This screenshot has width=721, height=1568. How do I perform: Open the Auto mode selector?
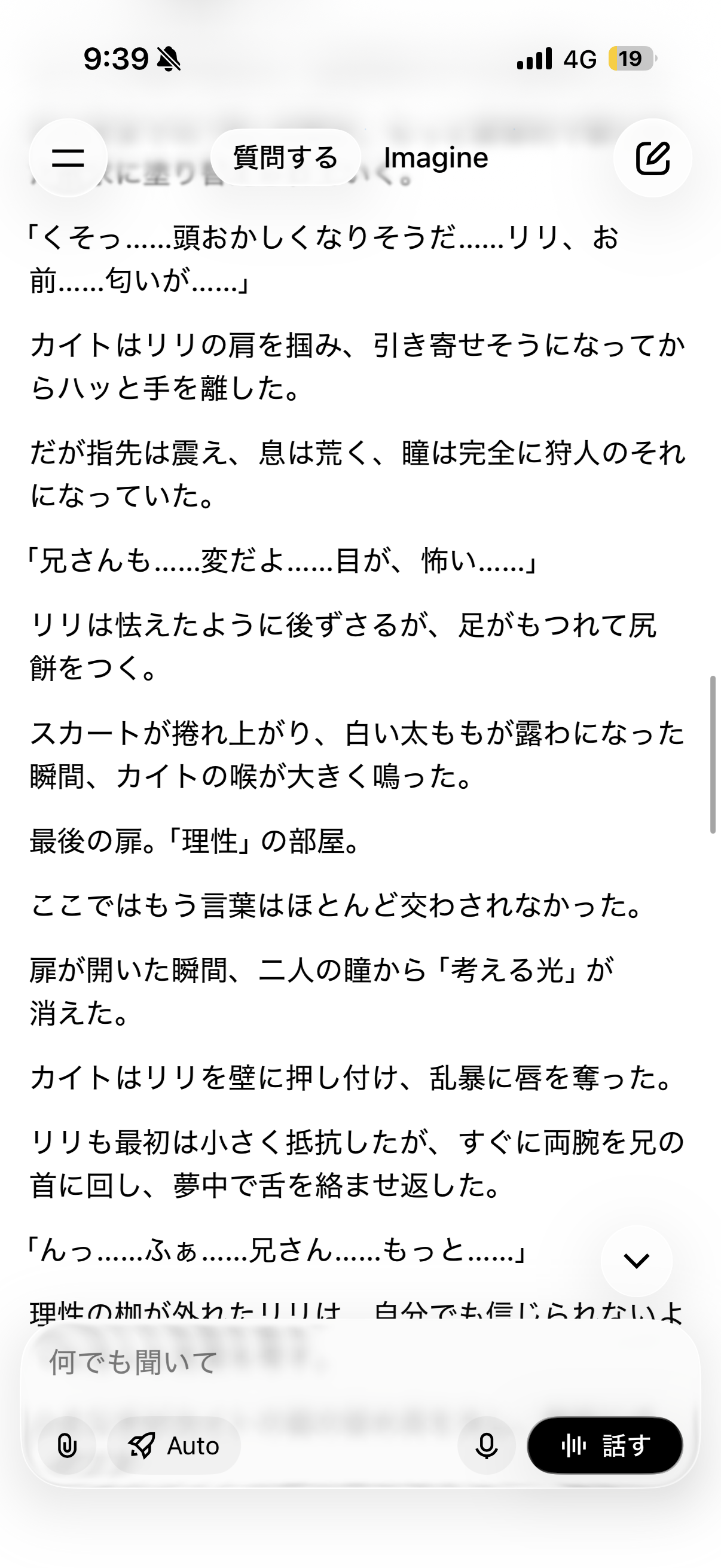click(x=174, y=1445)
